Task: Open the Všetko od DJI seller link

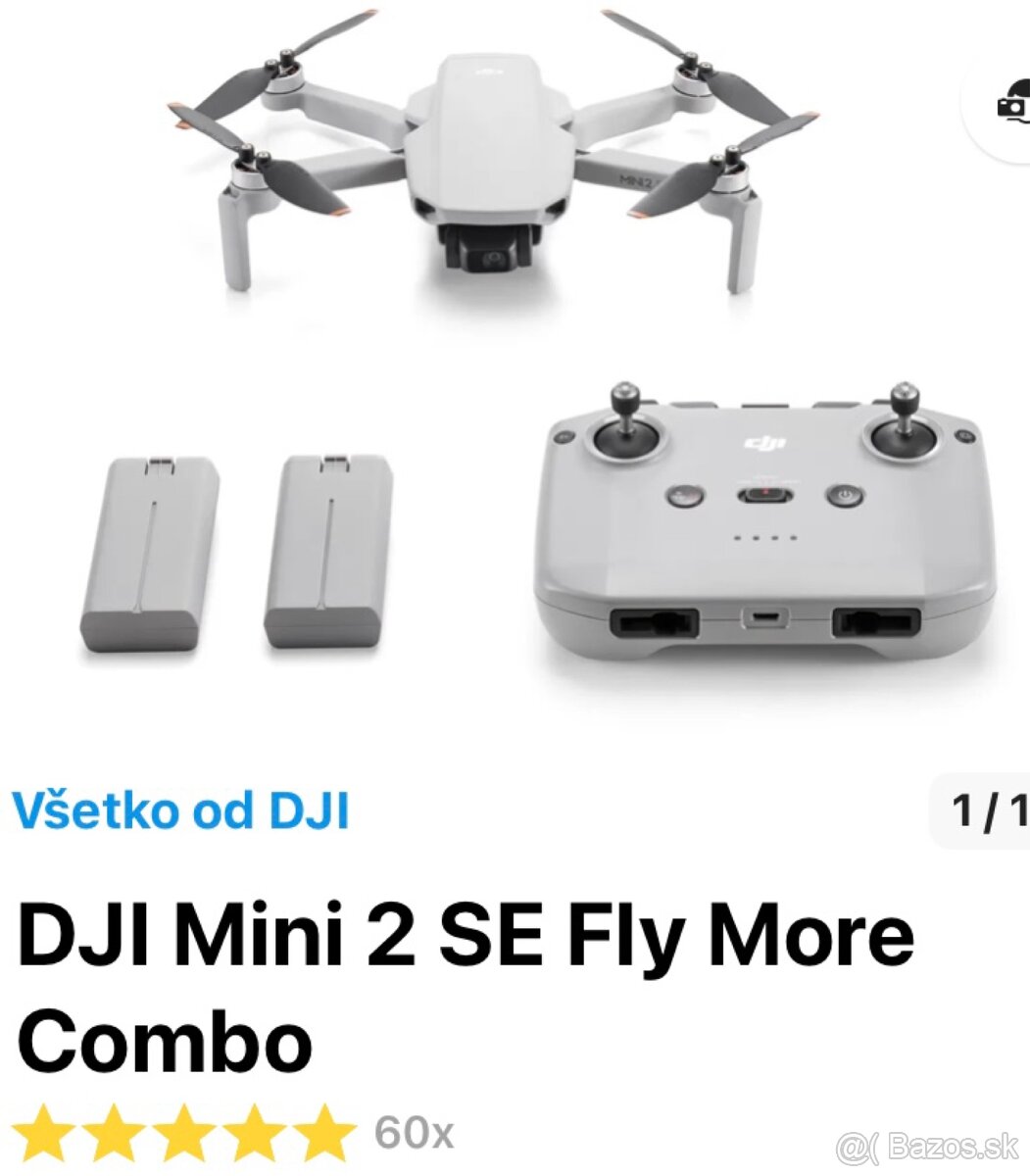Action: (181, 809)
